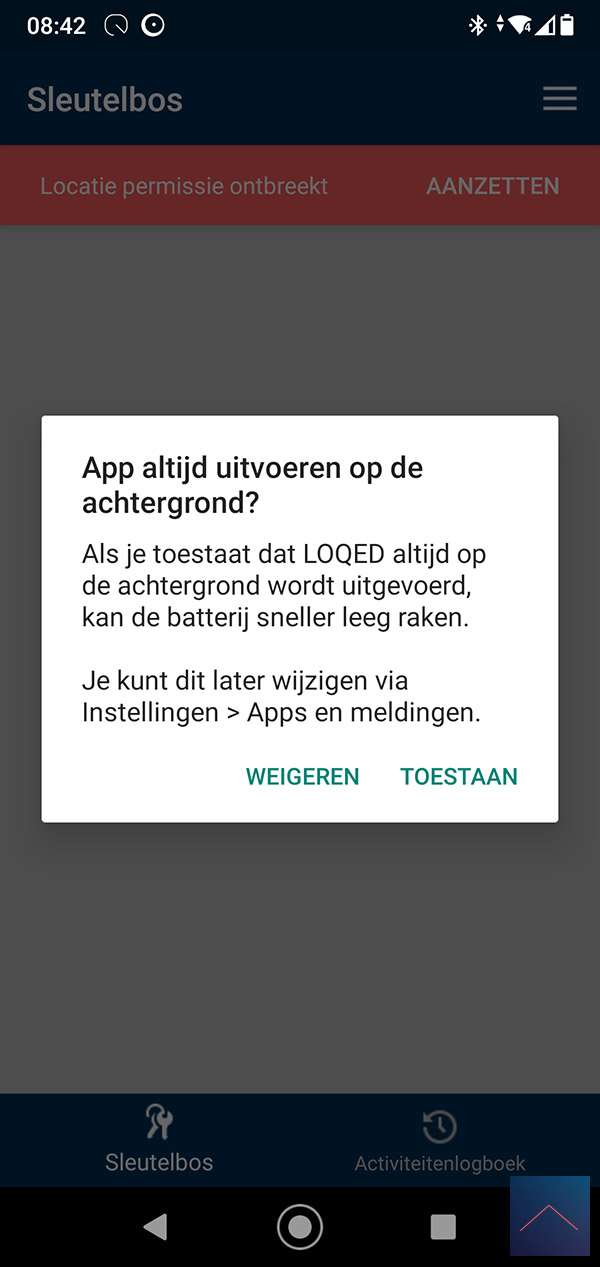Screen dimensions: 600x1267
Task: Open the hamburger menu
Action: point(559,99)
